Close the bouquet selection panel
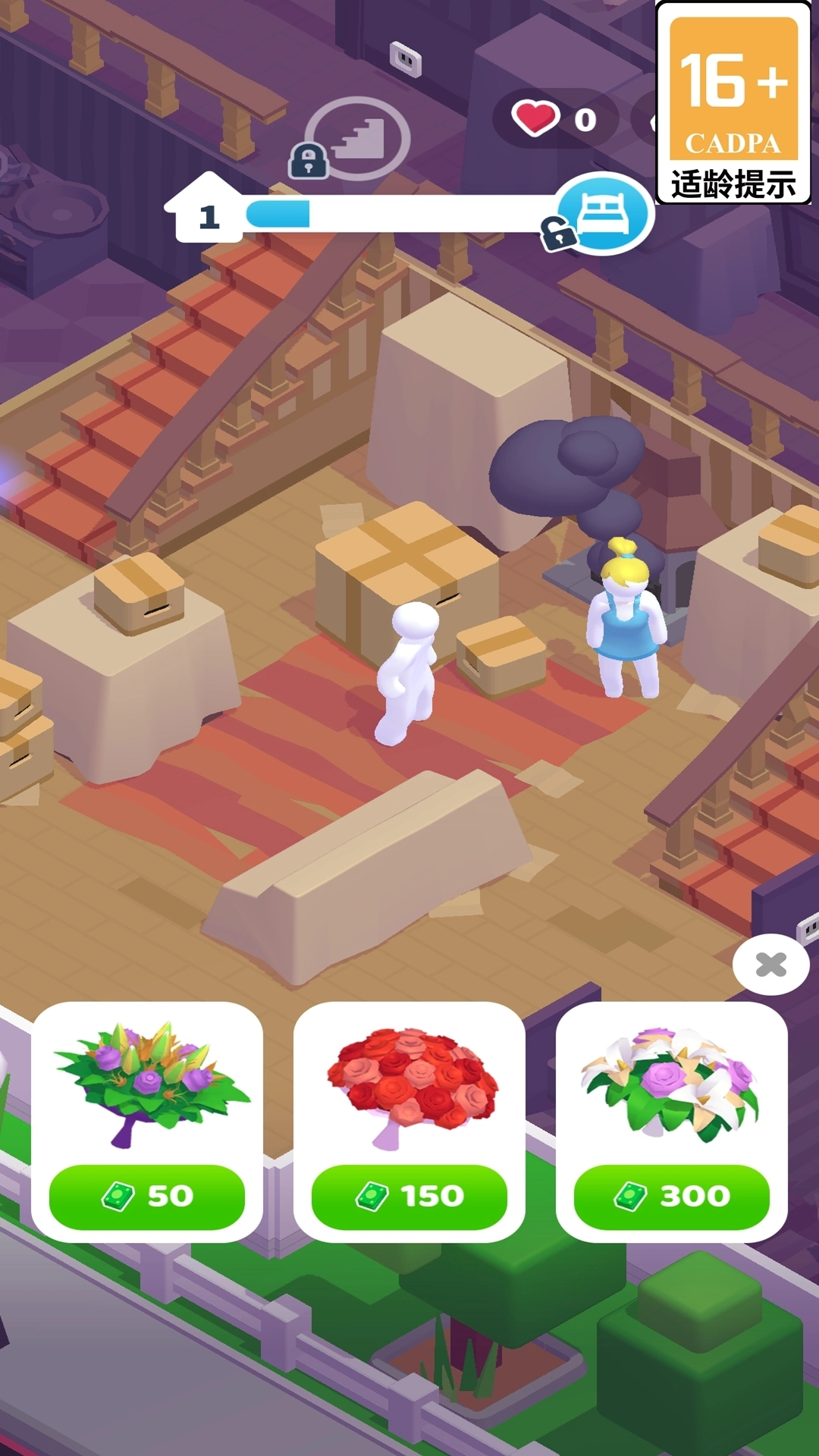Viewport: 819px width, 1456px height. tap(770, 965)
